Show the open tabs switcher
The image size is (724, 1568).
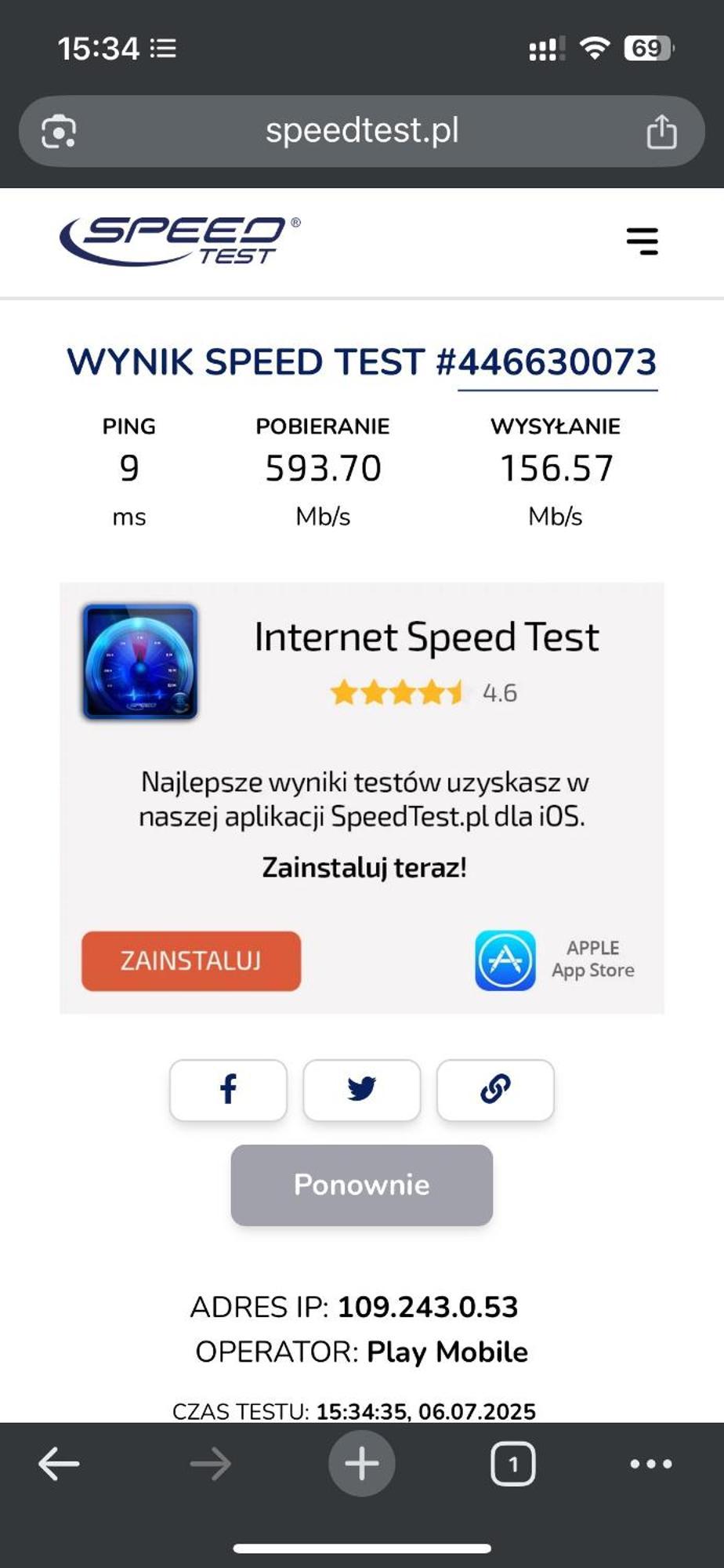512,1464
